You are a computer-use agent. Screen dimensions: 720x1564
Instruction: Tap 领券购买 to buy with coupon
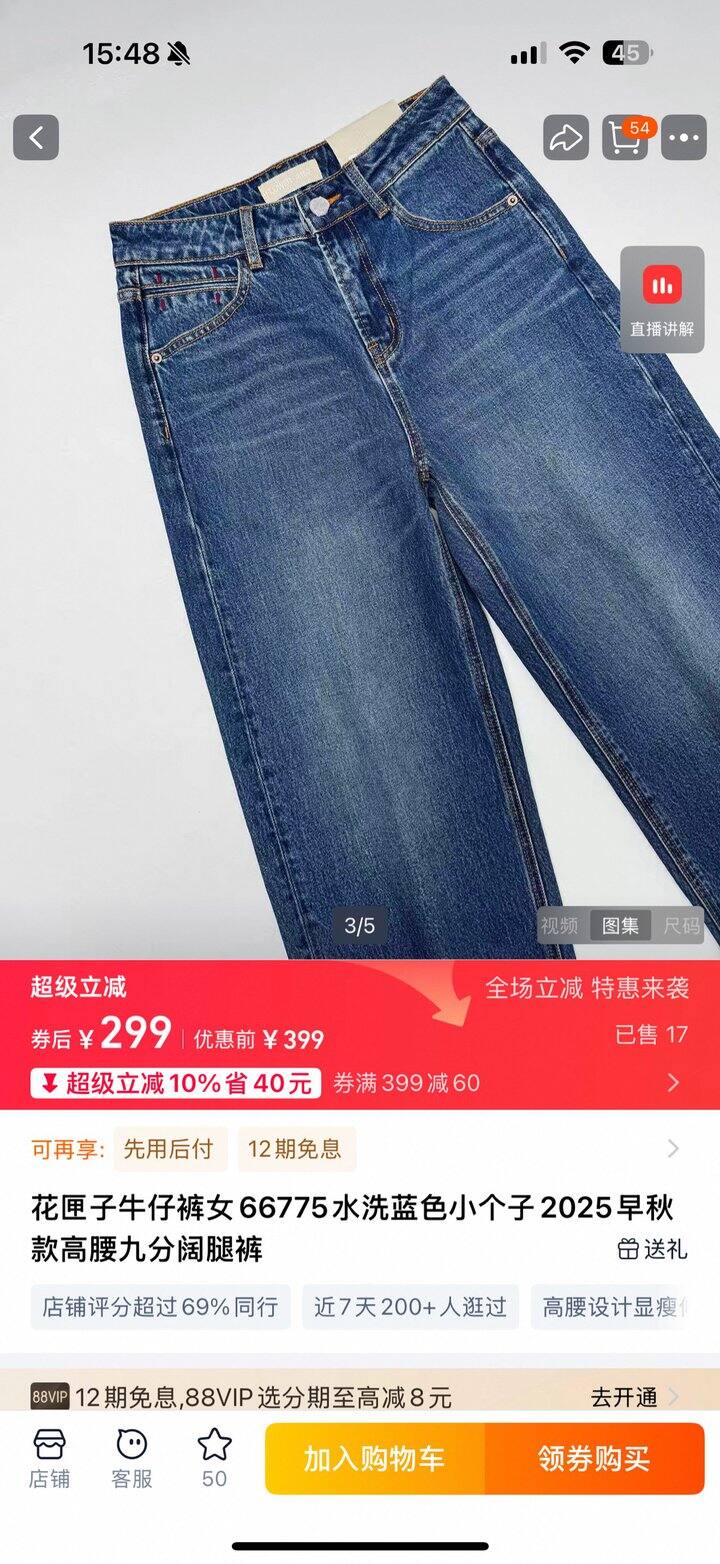point(595,1459)
